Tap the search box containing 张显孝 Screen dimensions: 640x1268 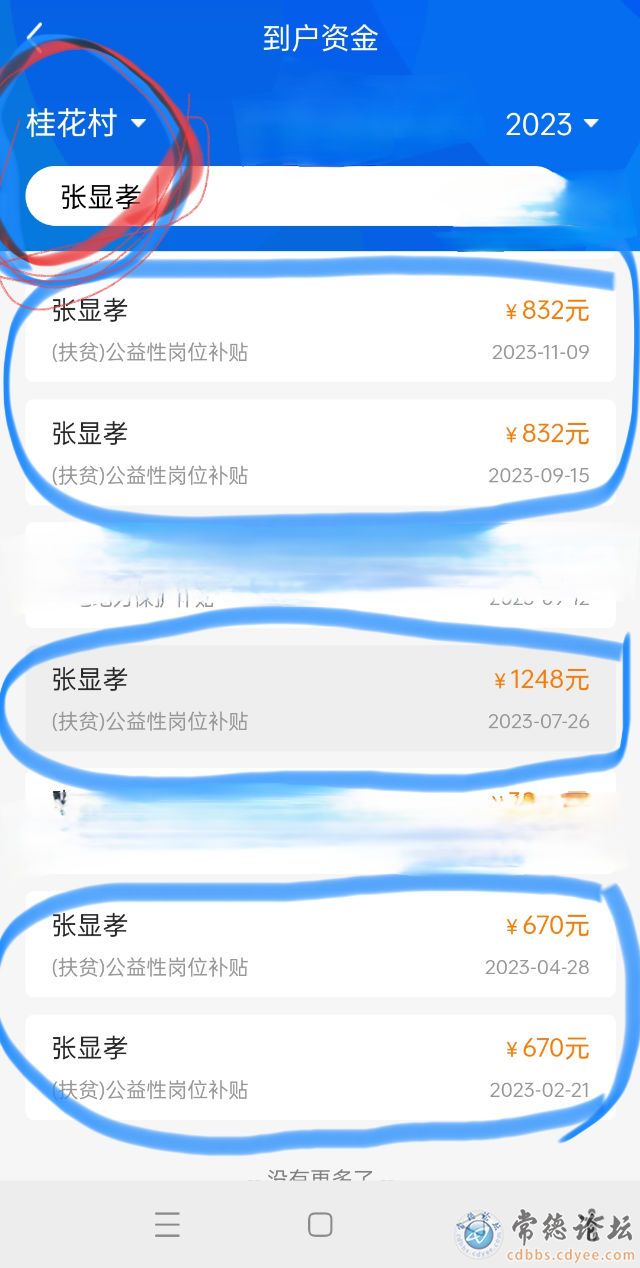300,196
